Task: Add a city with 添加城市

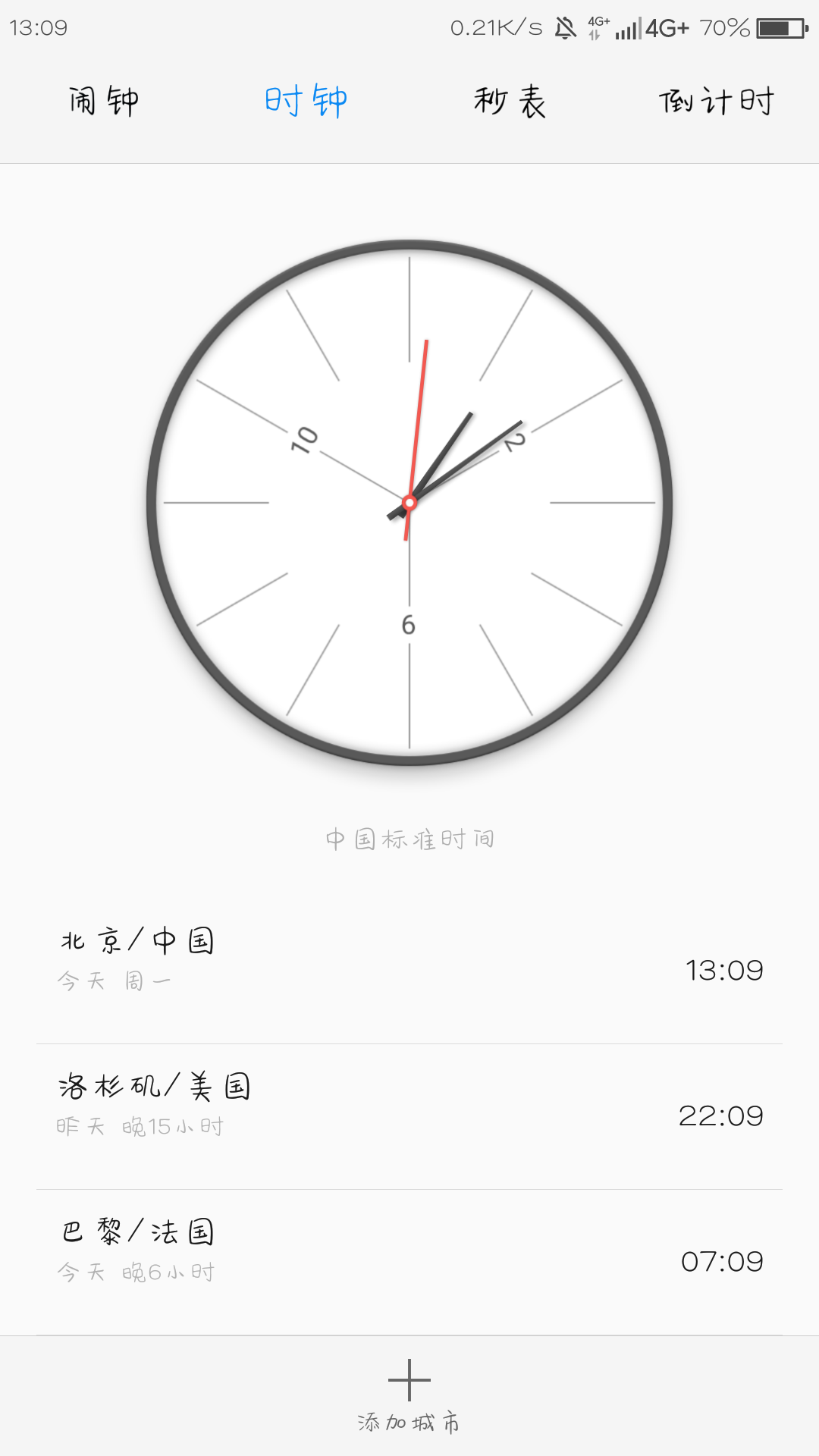Action: pyautogui.click(x=409, y=1395)
